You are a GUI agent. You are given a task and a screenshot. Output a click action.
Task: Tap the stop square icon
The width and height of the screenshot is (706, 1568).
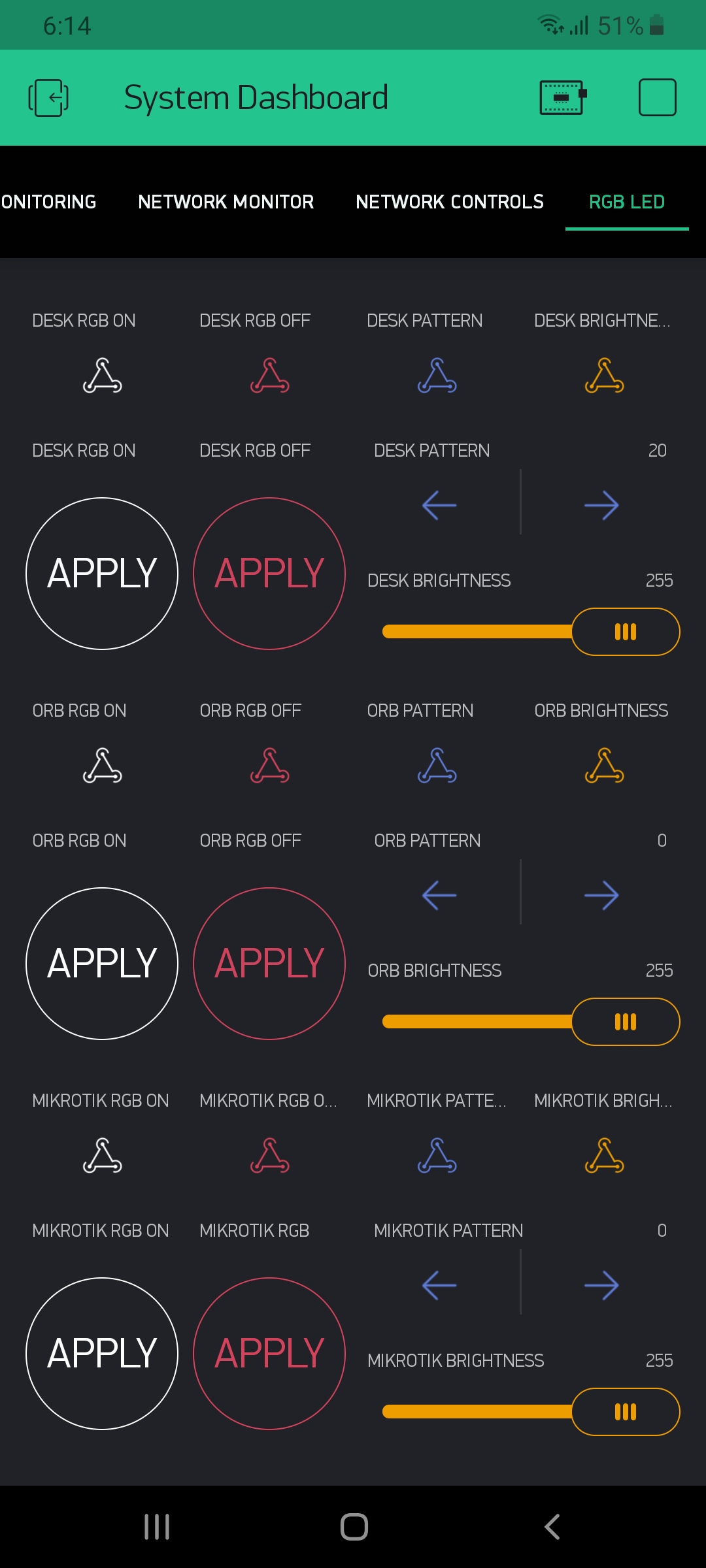[x=657, y=98]
